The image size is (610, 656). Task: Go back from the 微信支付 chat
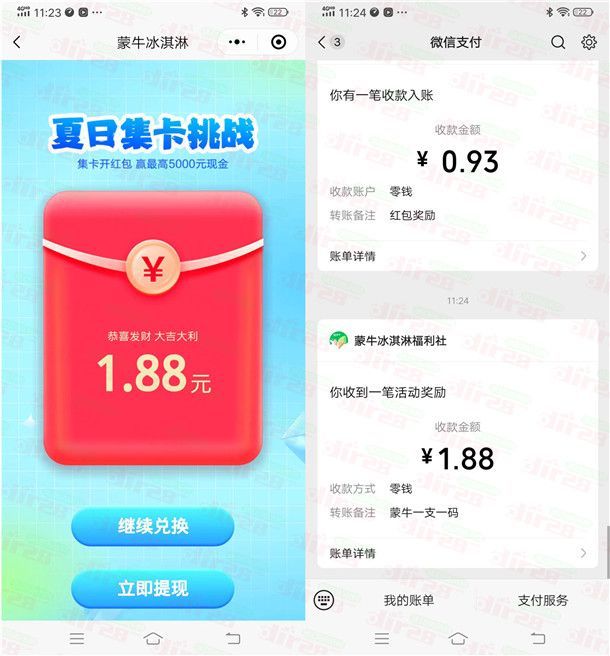pos(322,42)
